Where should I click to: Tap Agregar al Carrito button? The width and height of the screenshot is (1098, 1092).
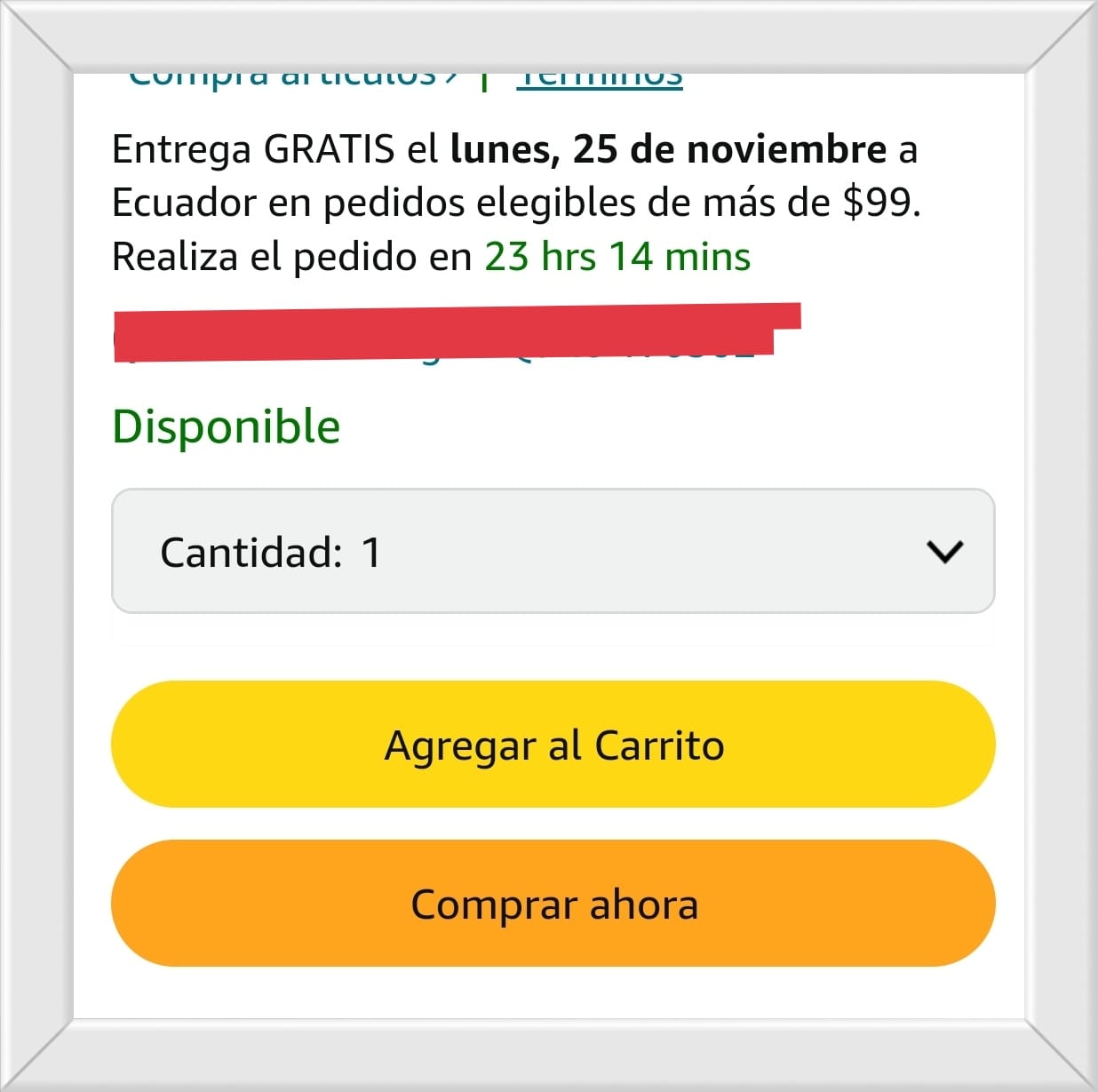point(553,745)
